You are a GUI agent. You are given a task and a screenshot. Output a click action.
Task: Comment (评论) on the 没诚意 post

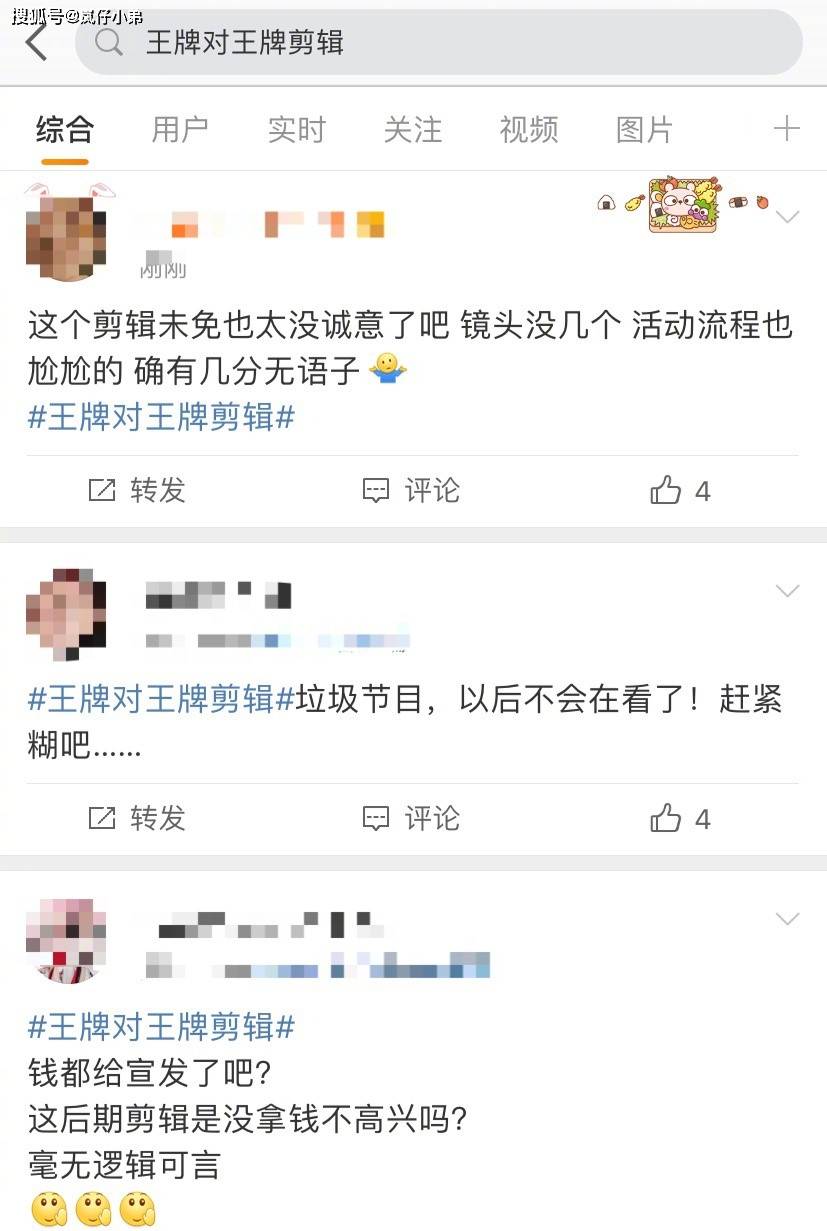click(x=411, y=490)
